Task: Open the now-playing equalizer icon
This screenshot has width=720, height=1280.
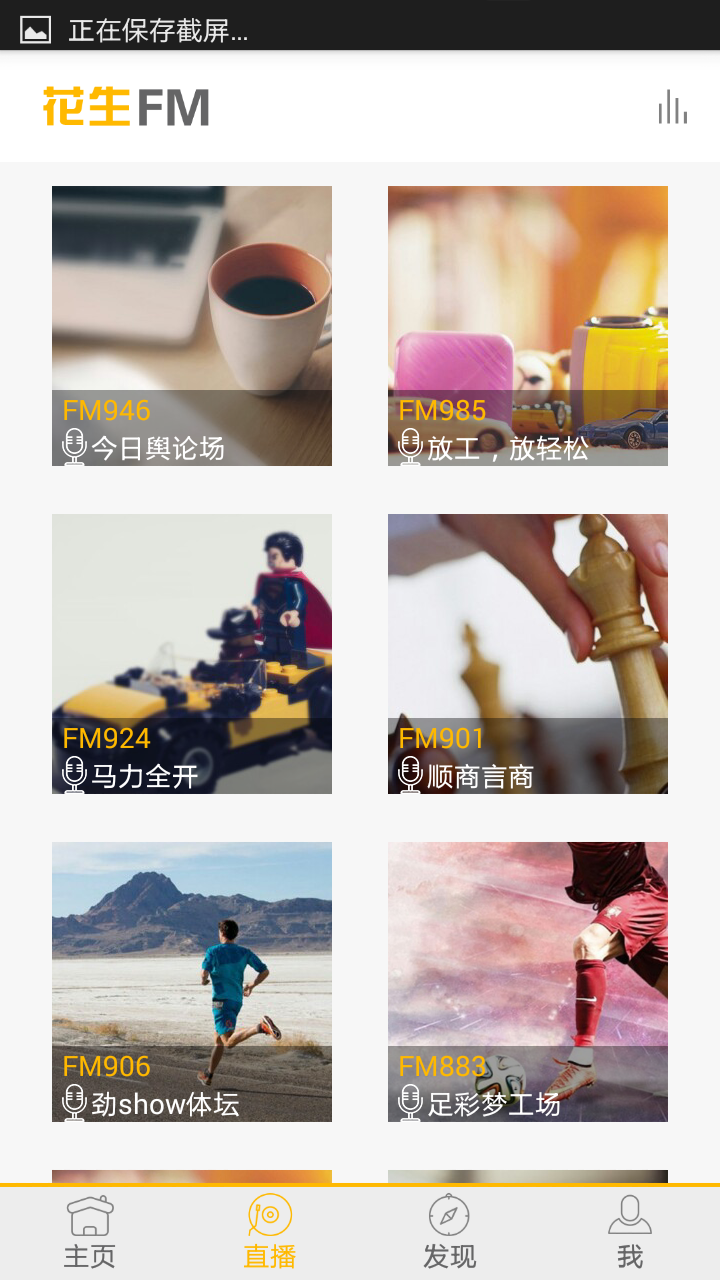Action: pos(672,107)
